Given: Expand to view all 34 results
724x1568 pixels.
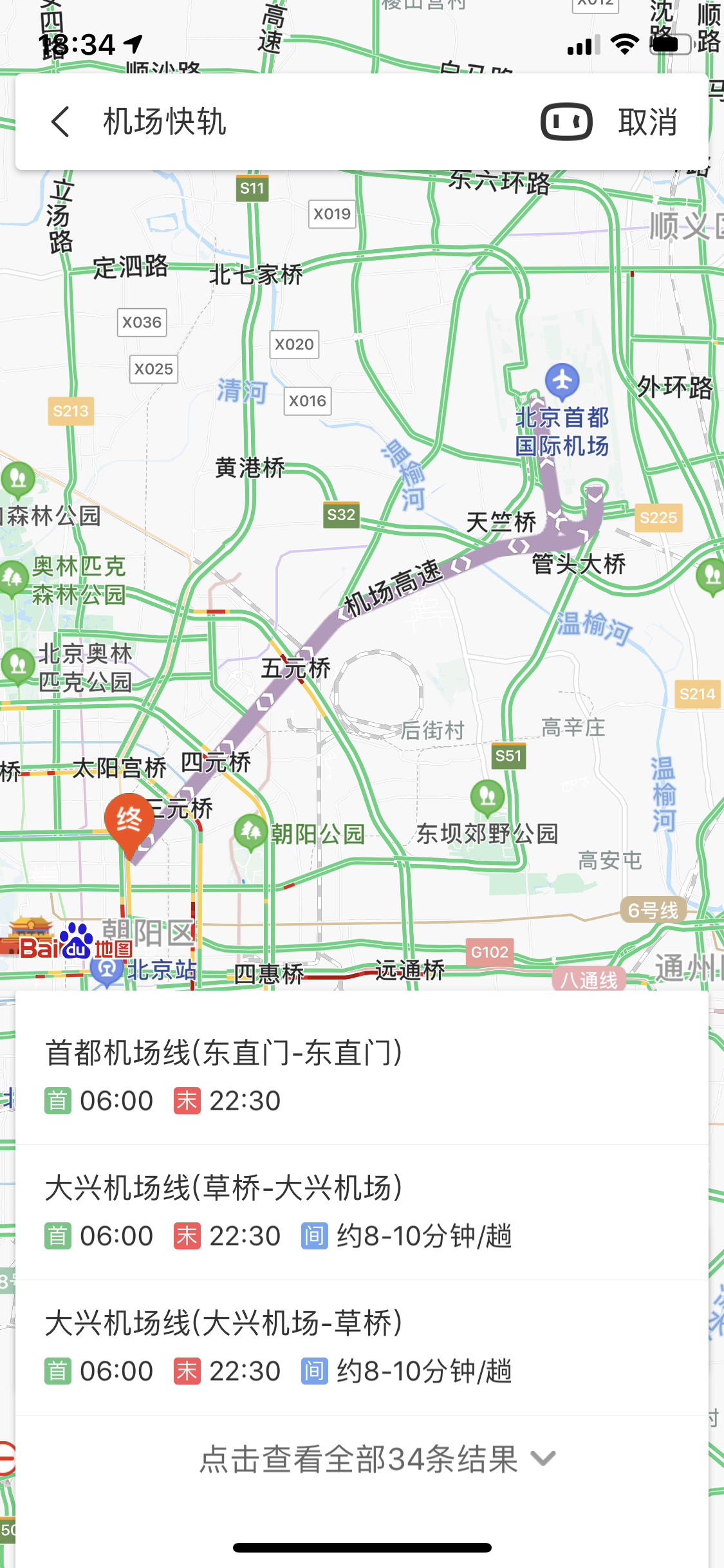Looking at the screenshot, I should point(376,1459).
